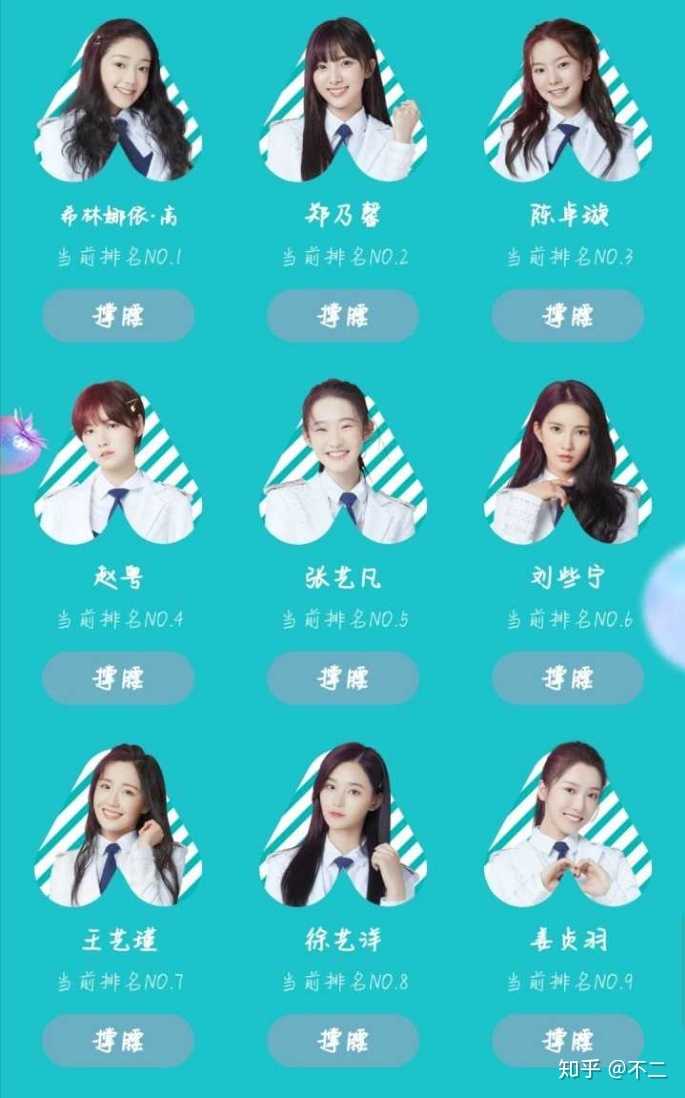Hit the 撑腰 button for 陈卓璇

[x=568, y=316]
